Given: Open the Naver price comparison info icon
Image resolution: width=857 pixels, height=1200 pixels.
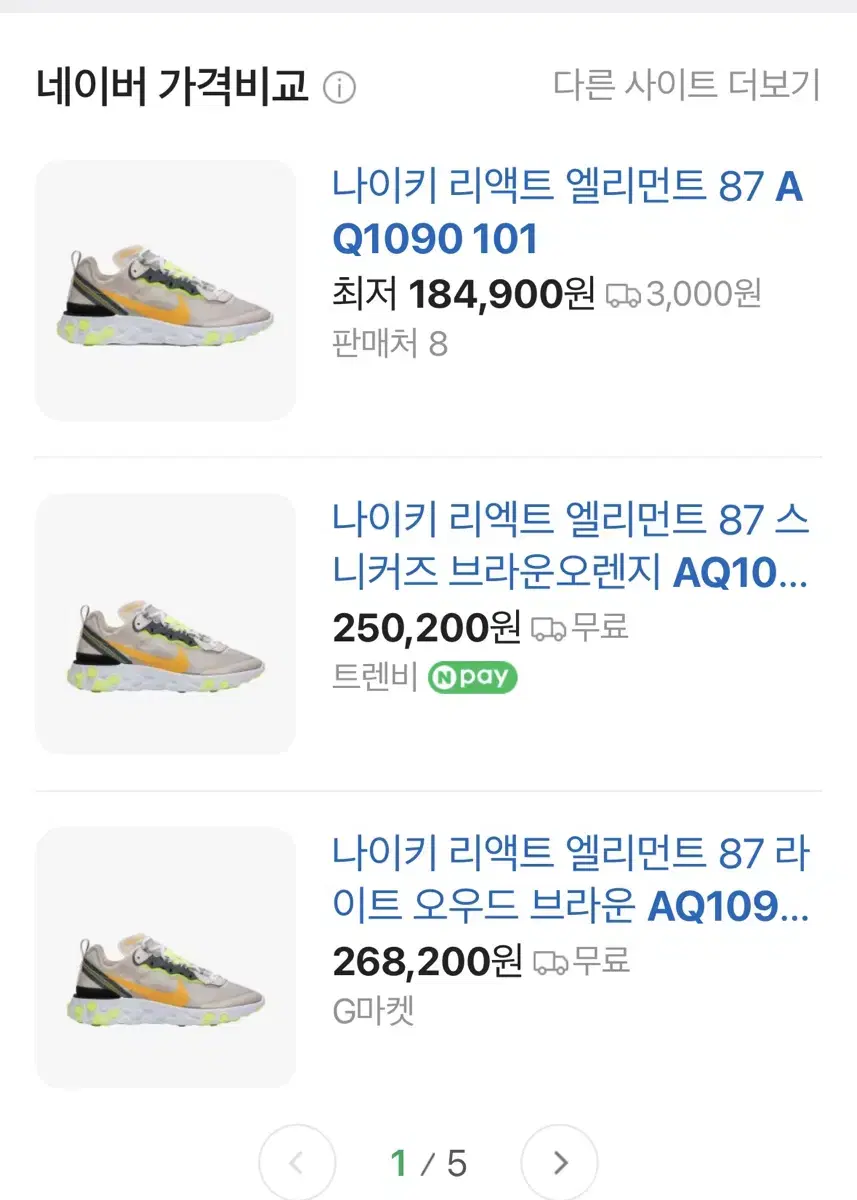Looking at the screenshot, I should click(341, 87).
